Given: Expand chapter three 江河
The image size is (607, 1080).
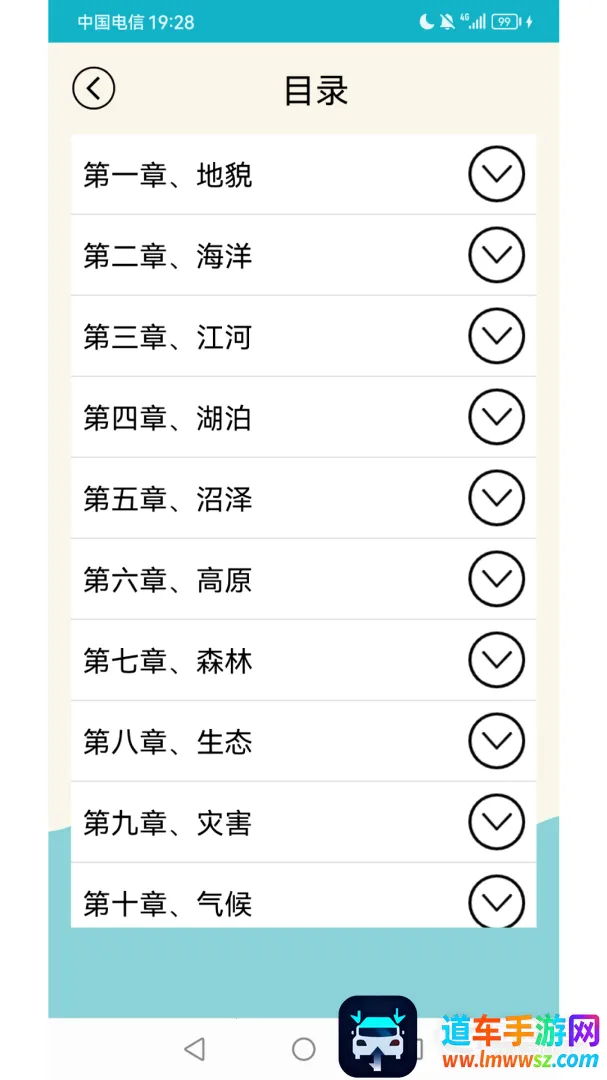Looking at the screenshot, I should (496, 337).
